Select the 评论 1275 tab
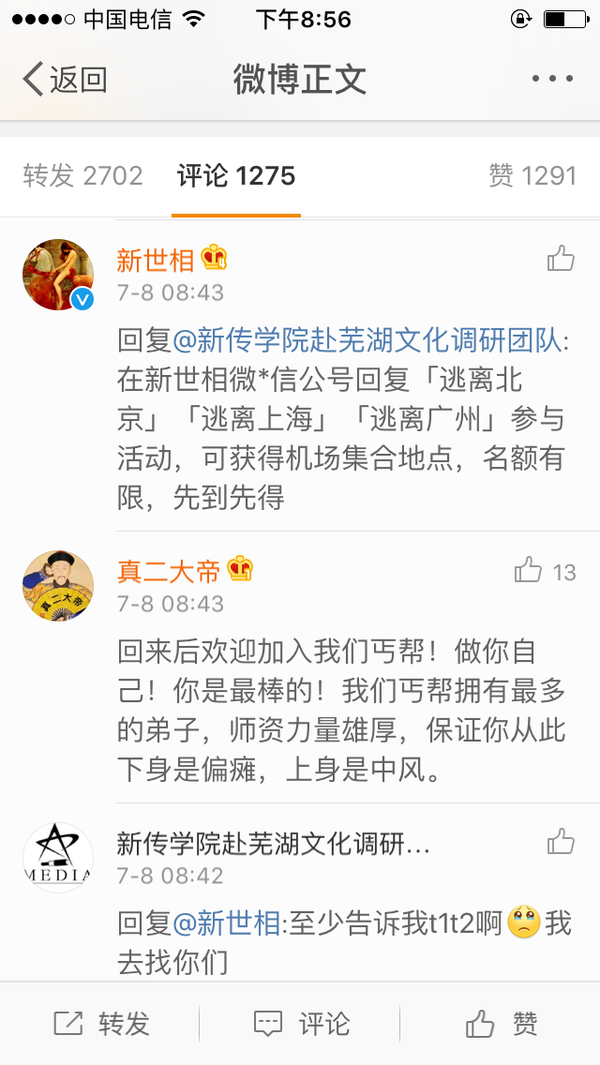The width and height of the screenshot is (600, 1065). tap(236, 176)
